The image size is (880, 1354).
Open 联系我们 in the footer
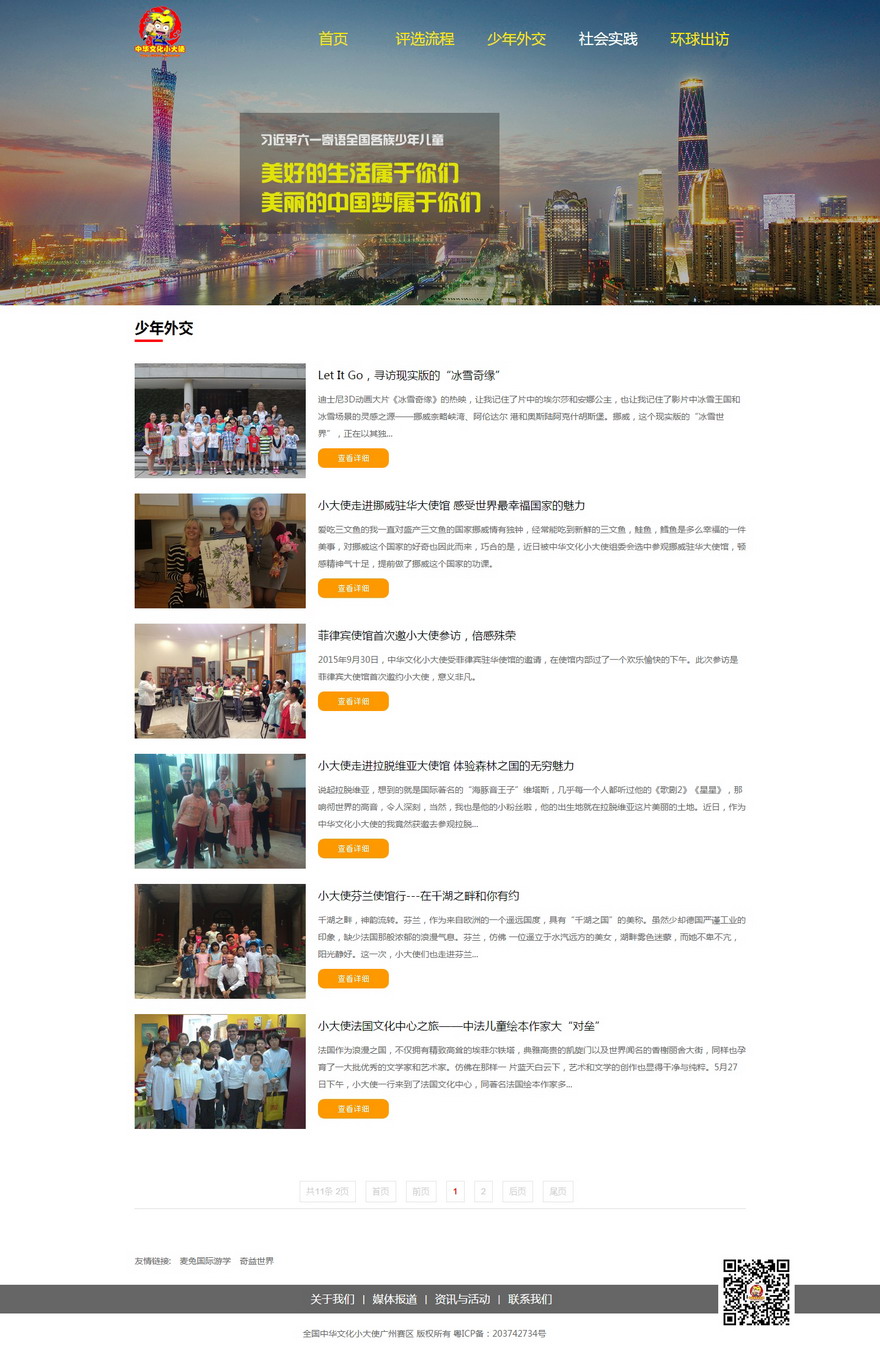point(529,1299)
